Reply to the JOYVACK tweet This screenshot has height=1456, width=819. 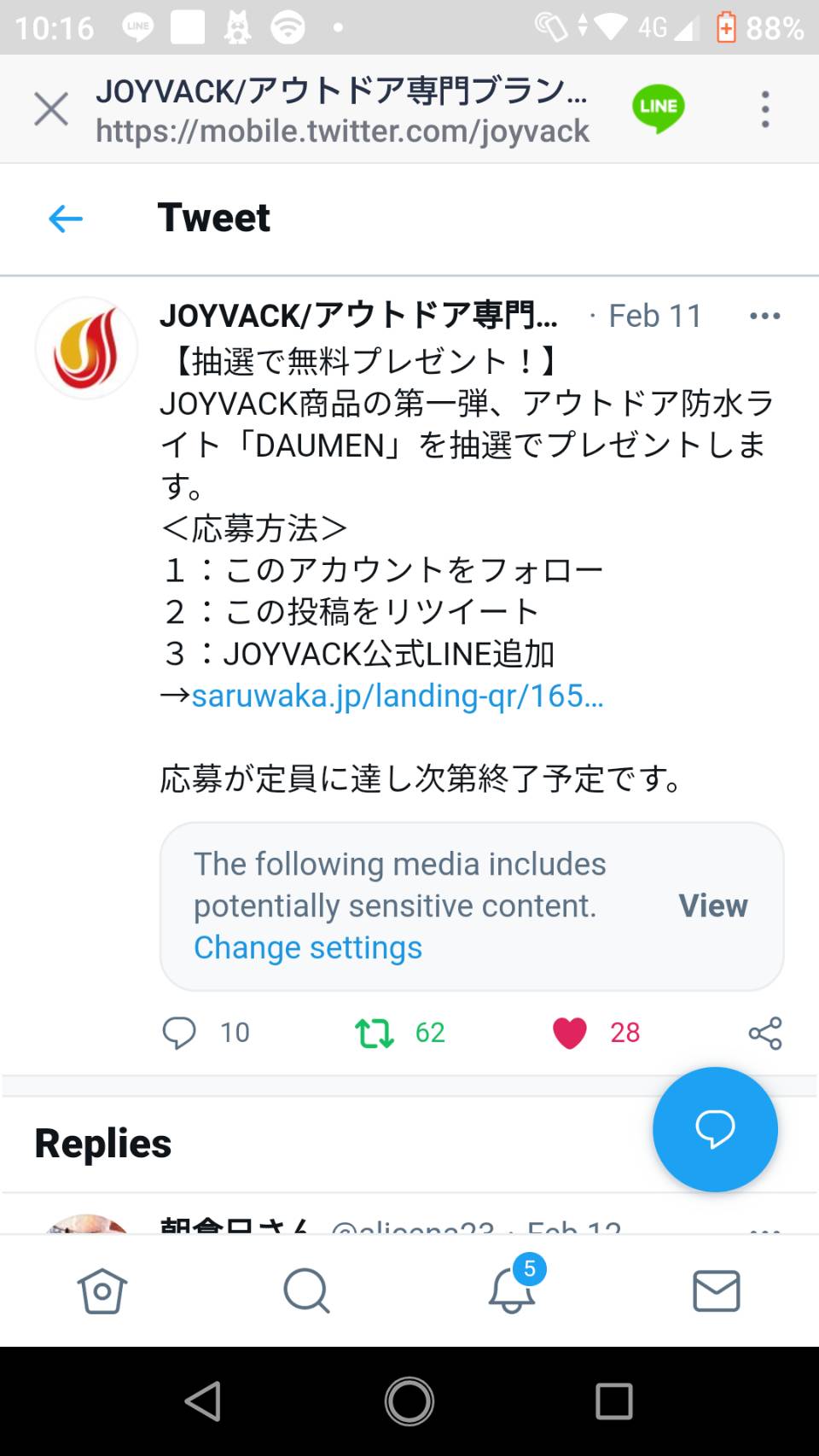click(x=179, y=1033)
